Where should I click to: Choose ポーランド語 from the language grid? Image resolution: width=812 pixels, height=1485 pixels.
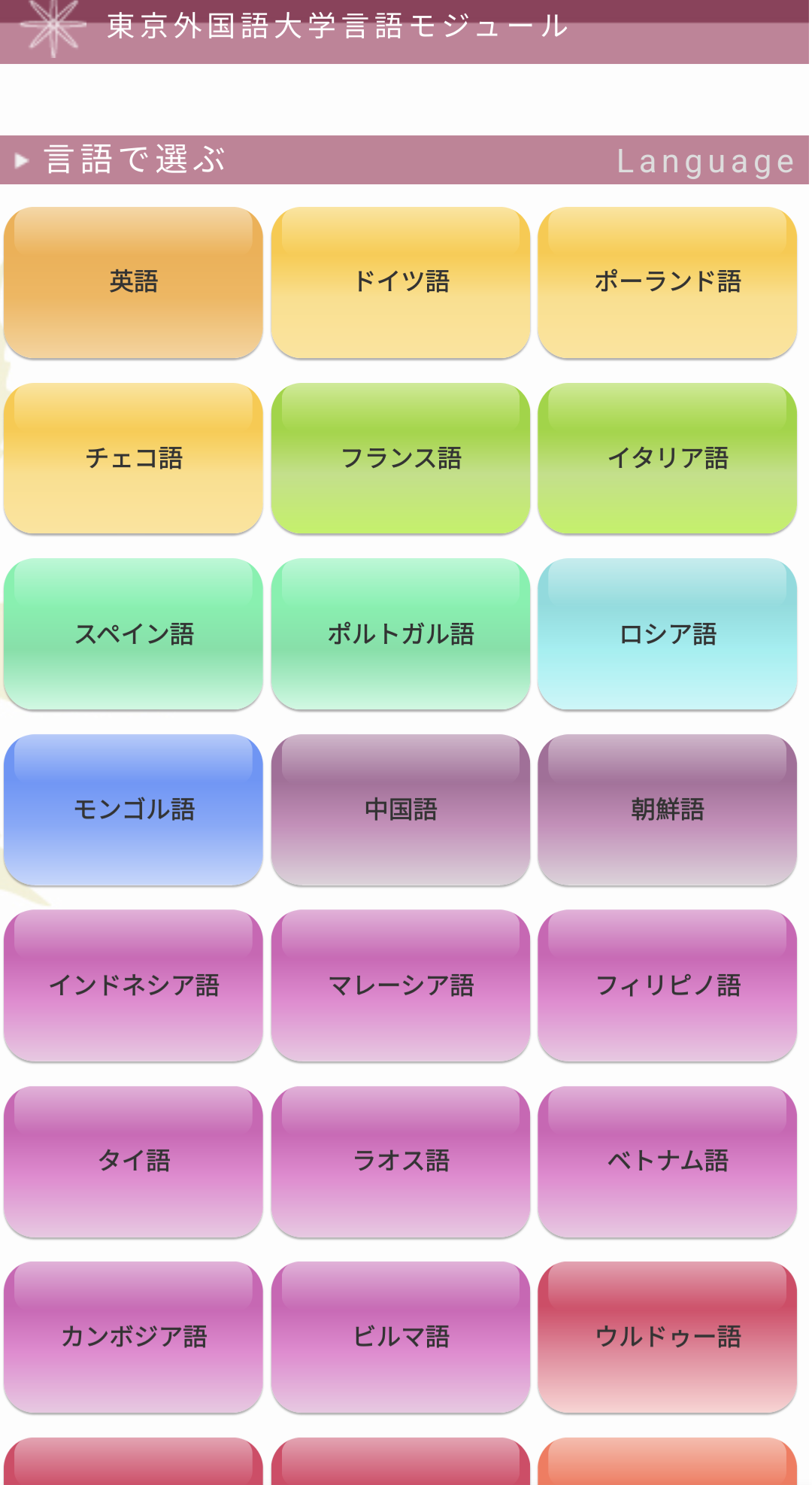pos(668,282)
